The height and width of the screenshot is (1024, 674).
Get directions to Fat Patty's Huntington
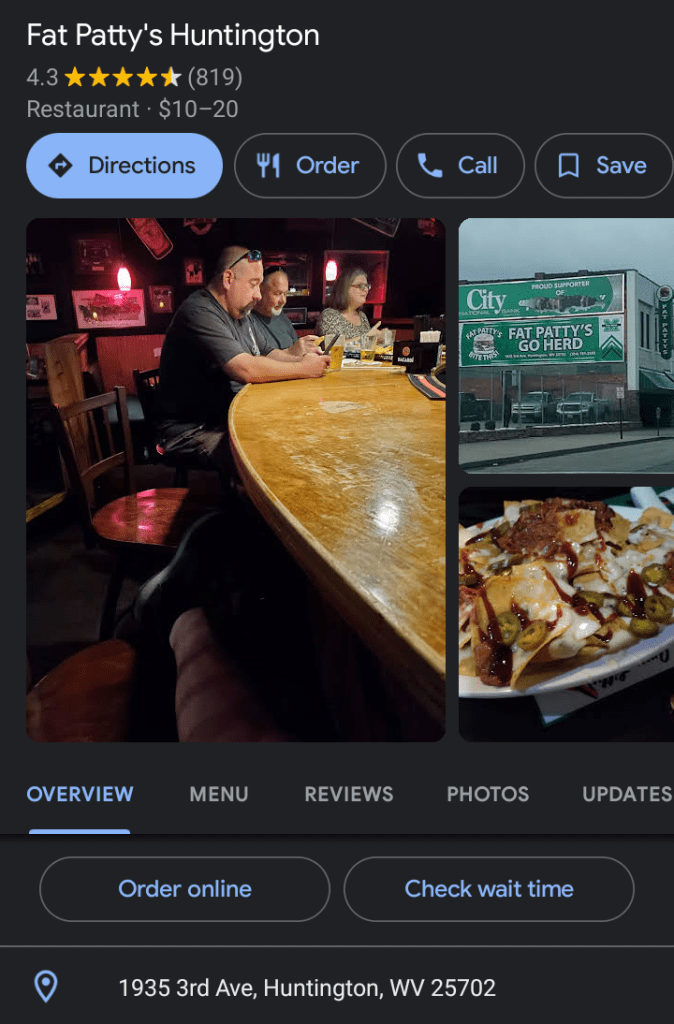pos(124,166)
